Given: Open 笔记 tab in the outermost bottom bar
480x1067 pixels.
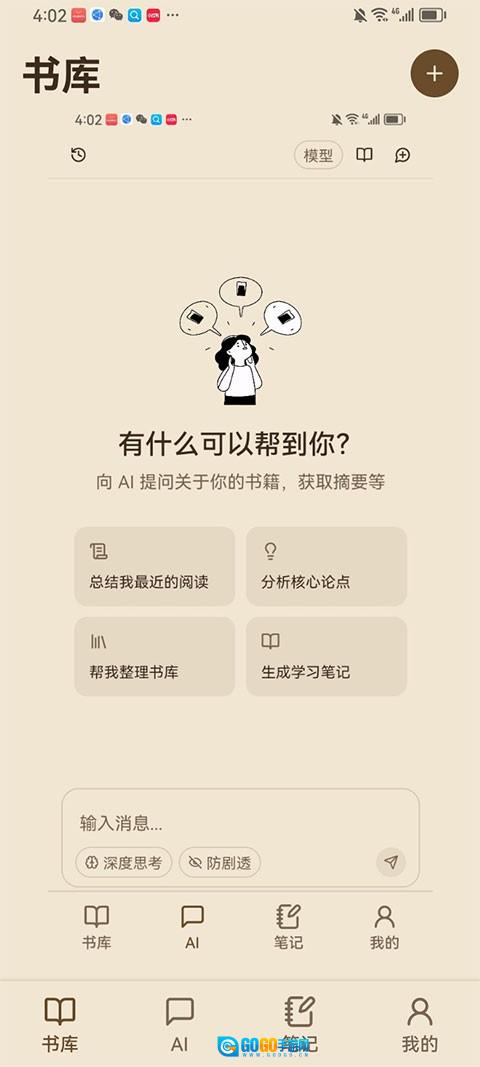Looking at the screenshot, I should [300, 1024].
